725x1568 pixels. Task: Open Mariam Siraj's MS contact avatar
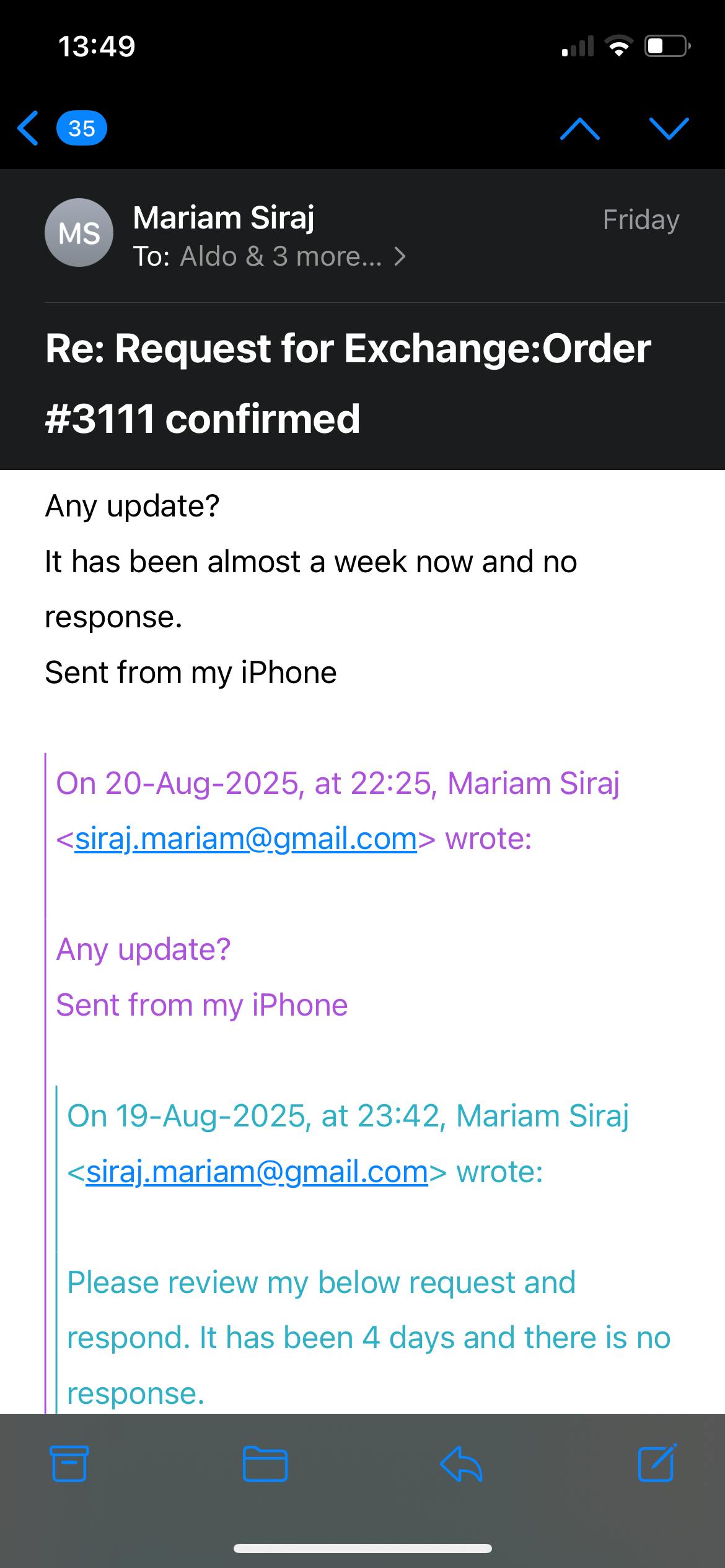tap(79, 233)
